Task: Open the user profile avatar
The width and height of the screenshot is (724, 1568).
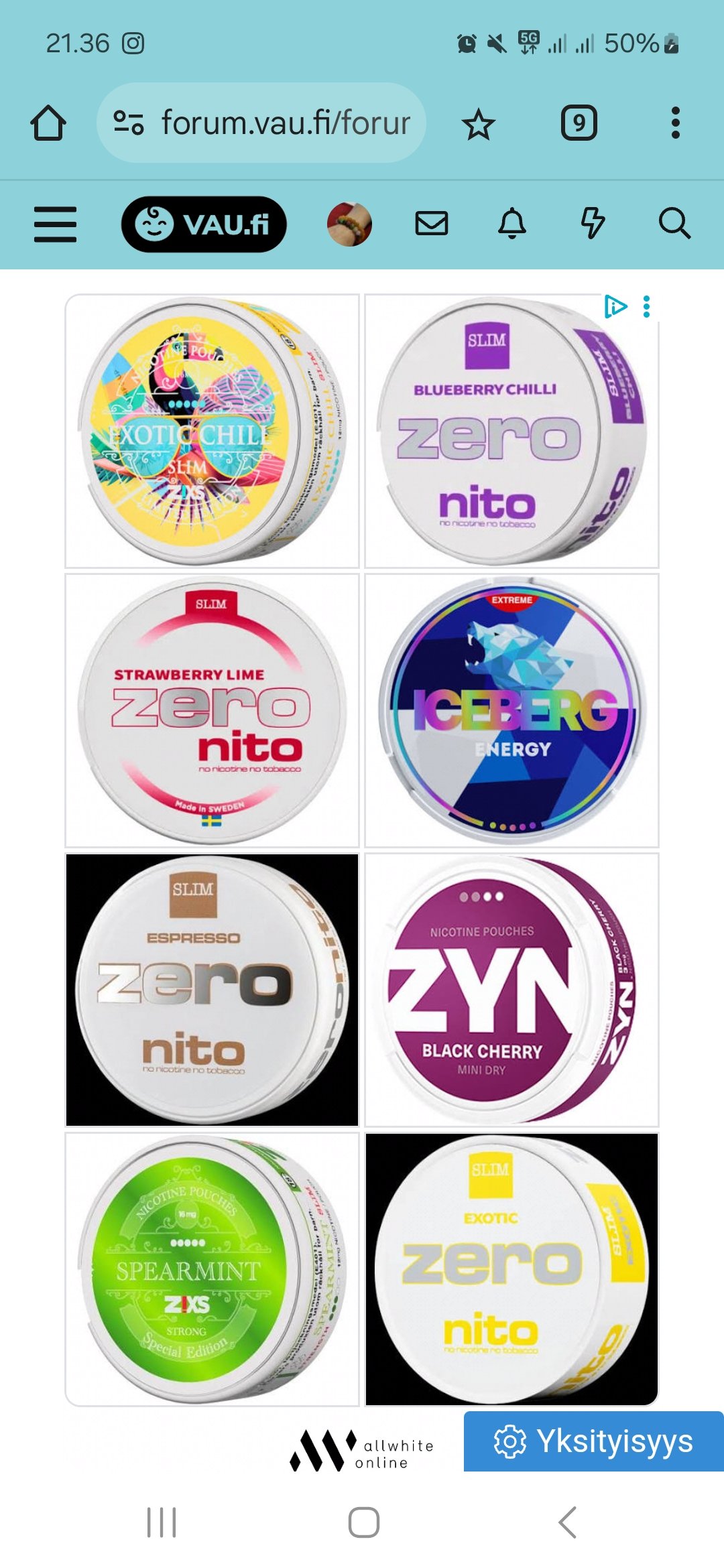Action: [x=349, y=224]
